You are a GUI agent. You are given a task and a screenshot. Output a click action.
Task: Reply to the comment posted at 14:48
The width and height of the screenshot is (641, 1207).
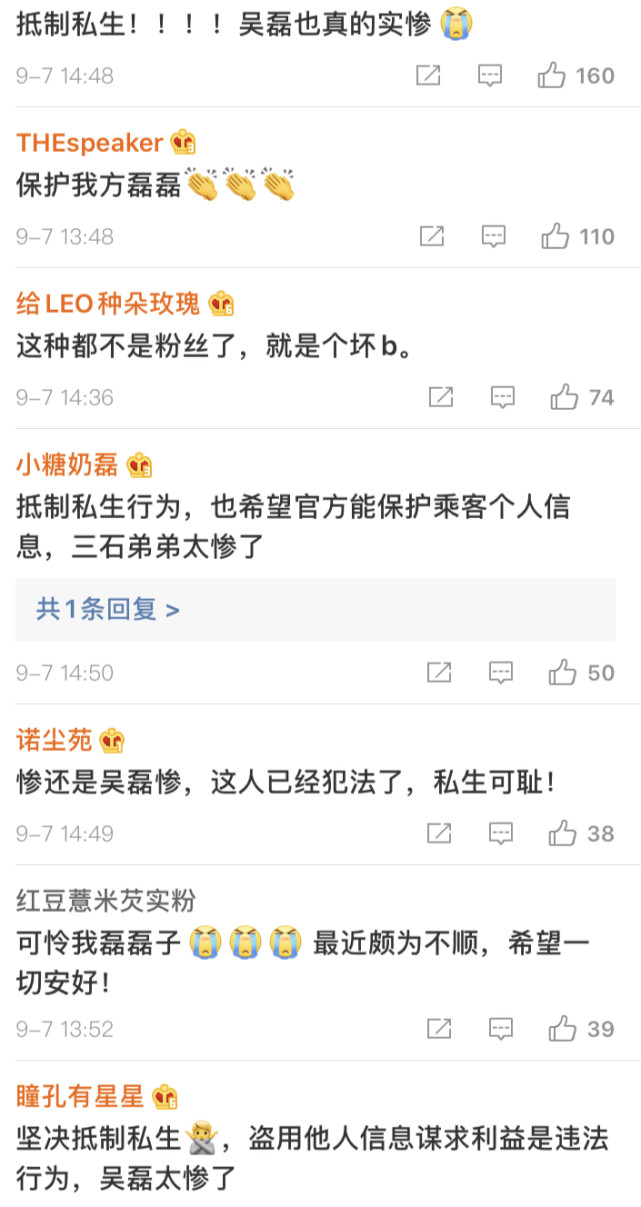[489, 75]
